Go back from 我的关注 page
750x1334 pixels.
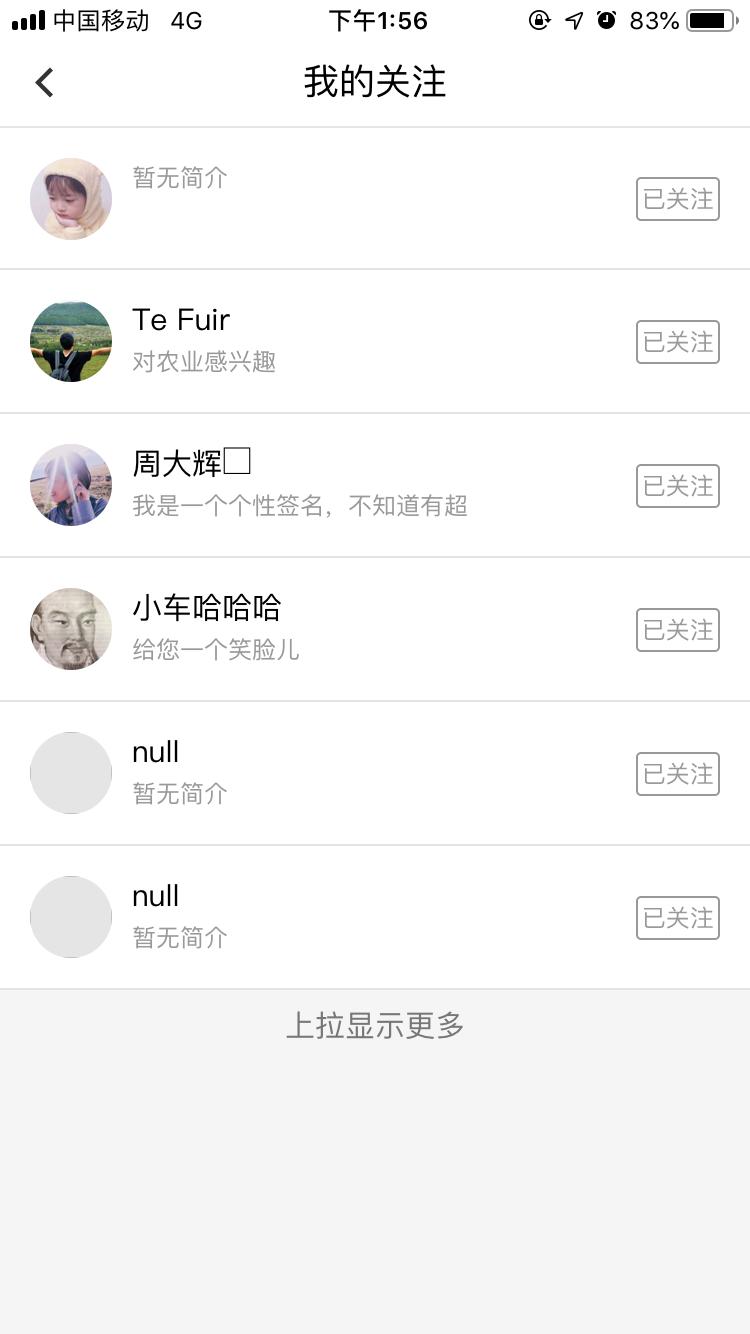coord(44,82)
